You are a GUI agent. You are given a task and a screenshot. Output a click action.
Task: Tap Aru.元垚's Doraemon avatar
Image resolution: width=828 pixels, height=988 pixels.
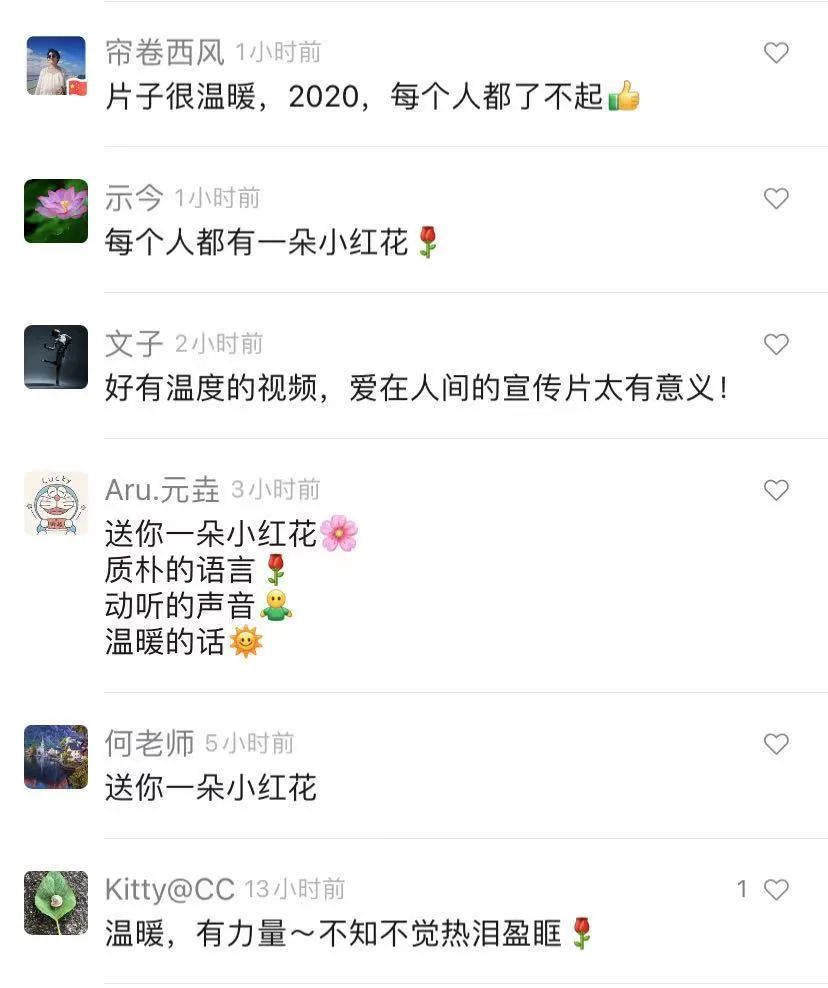(56, 503)
